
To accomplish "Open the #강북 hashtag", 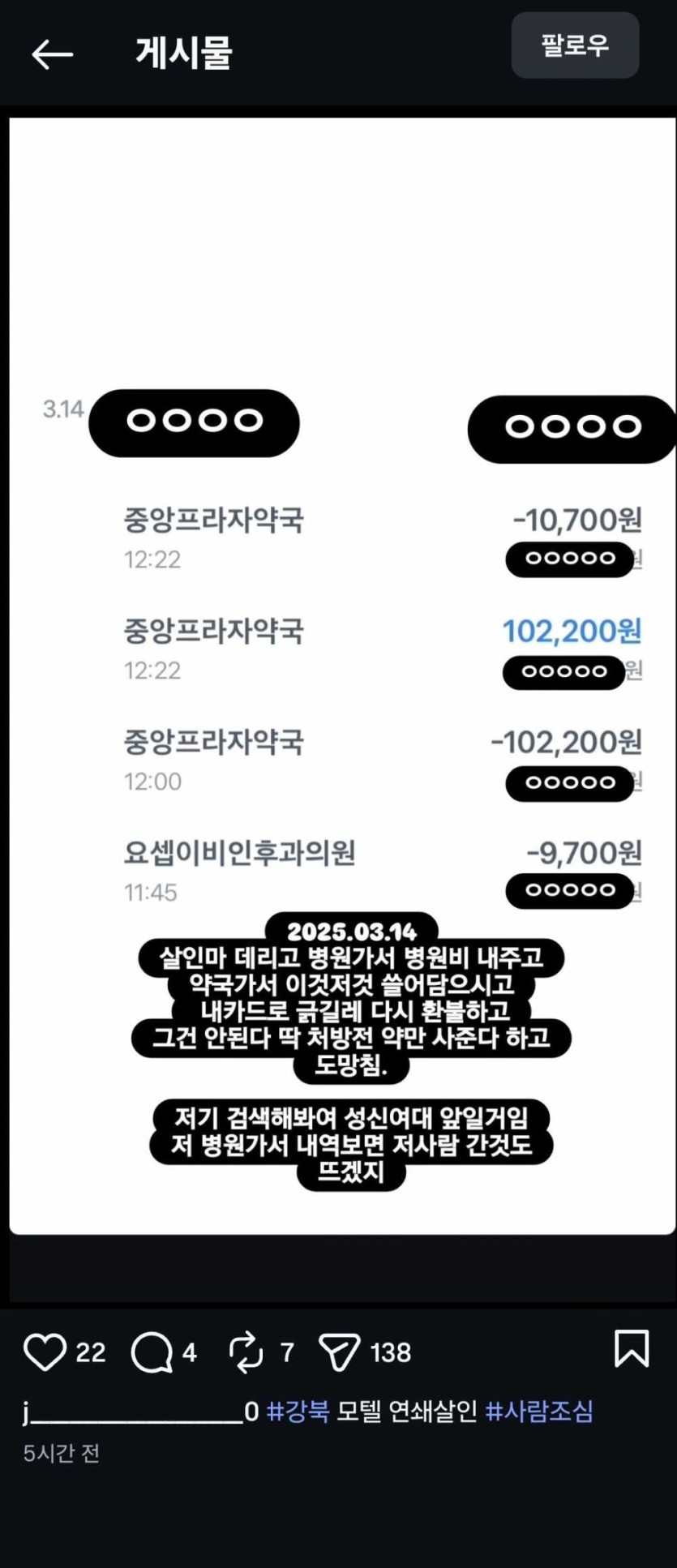I will (x=298, y=1412).
